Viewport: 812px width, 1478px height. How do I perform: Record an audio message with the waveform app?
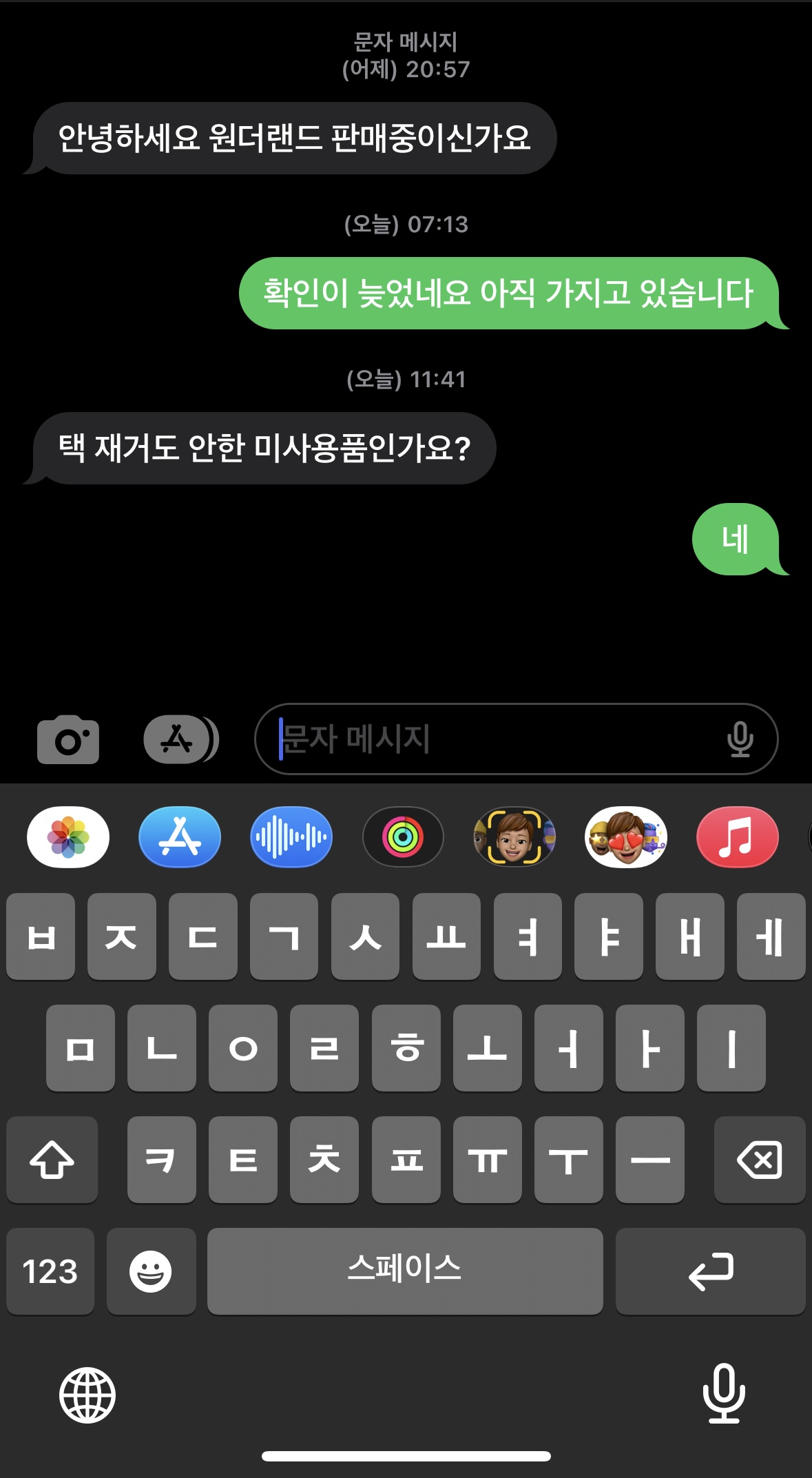[291, 837]
